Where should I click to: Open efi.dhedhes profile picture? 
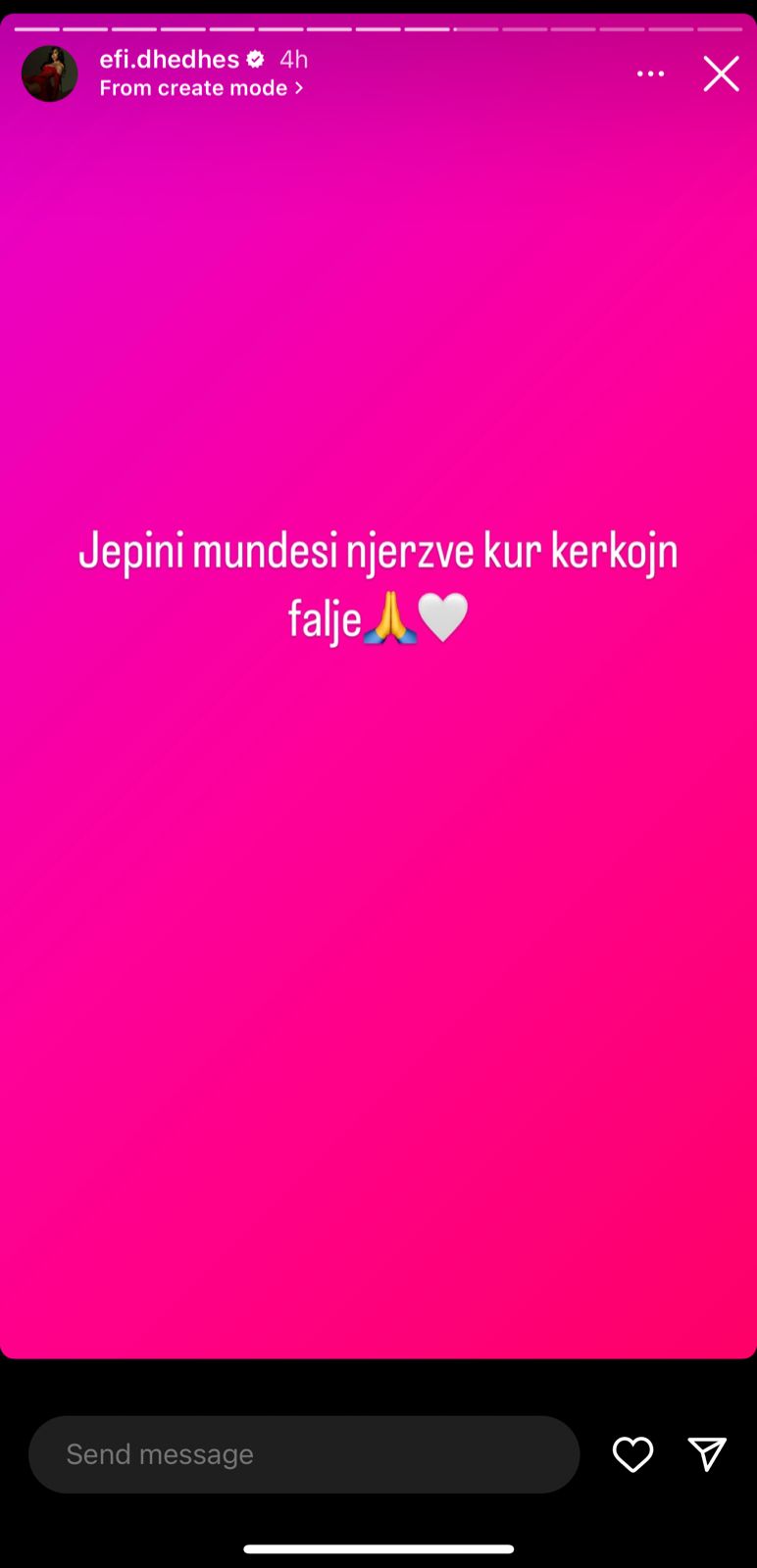pos(49,73)
